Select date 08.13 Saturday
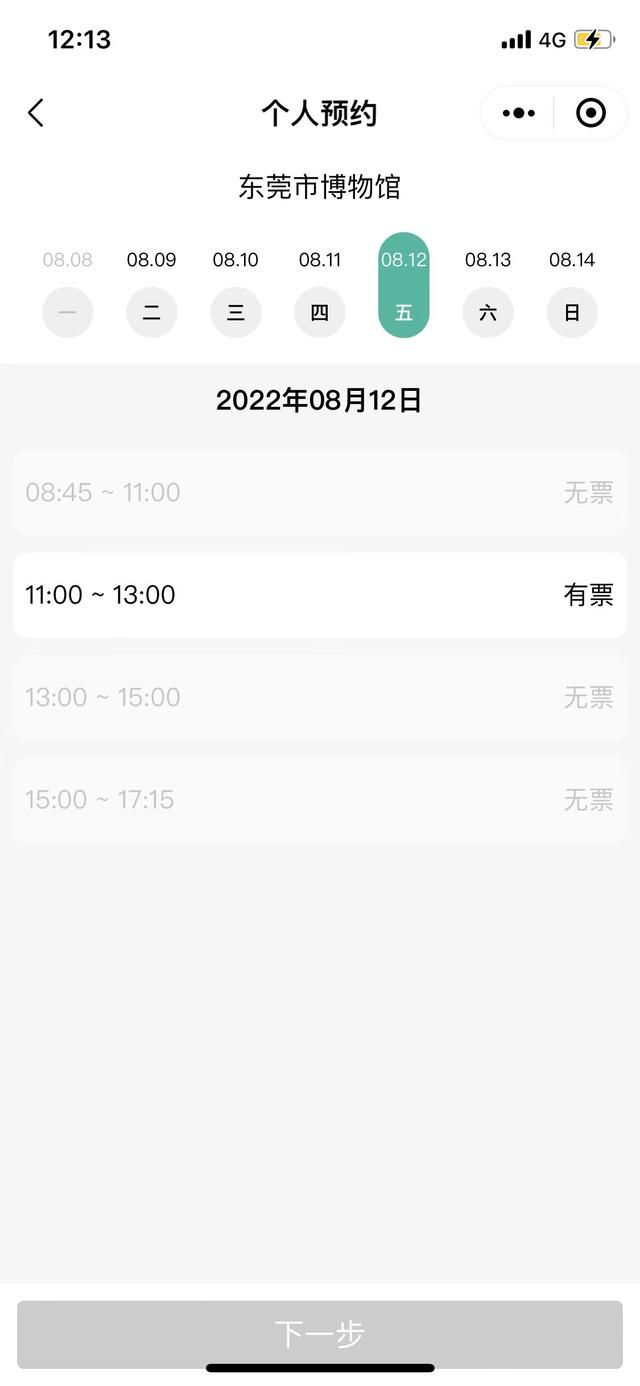The image size is (640, 1386). point(488,287)
